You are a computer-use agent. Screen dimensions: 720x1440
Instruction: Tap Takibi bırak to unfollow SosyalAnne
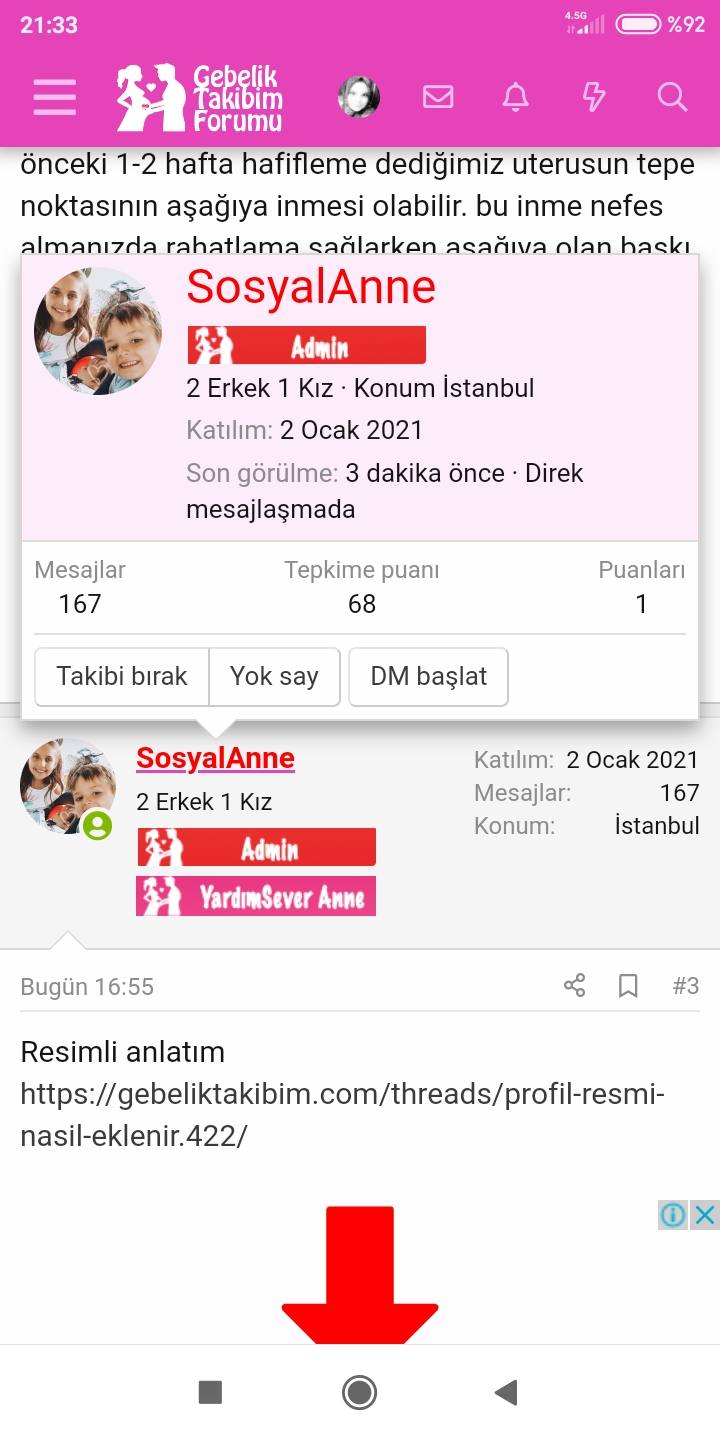[x=122, y=677]
